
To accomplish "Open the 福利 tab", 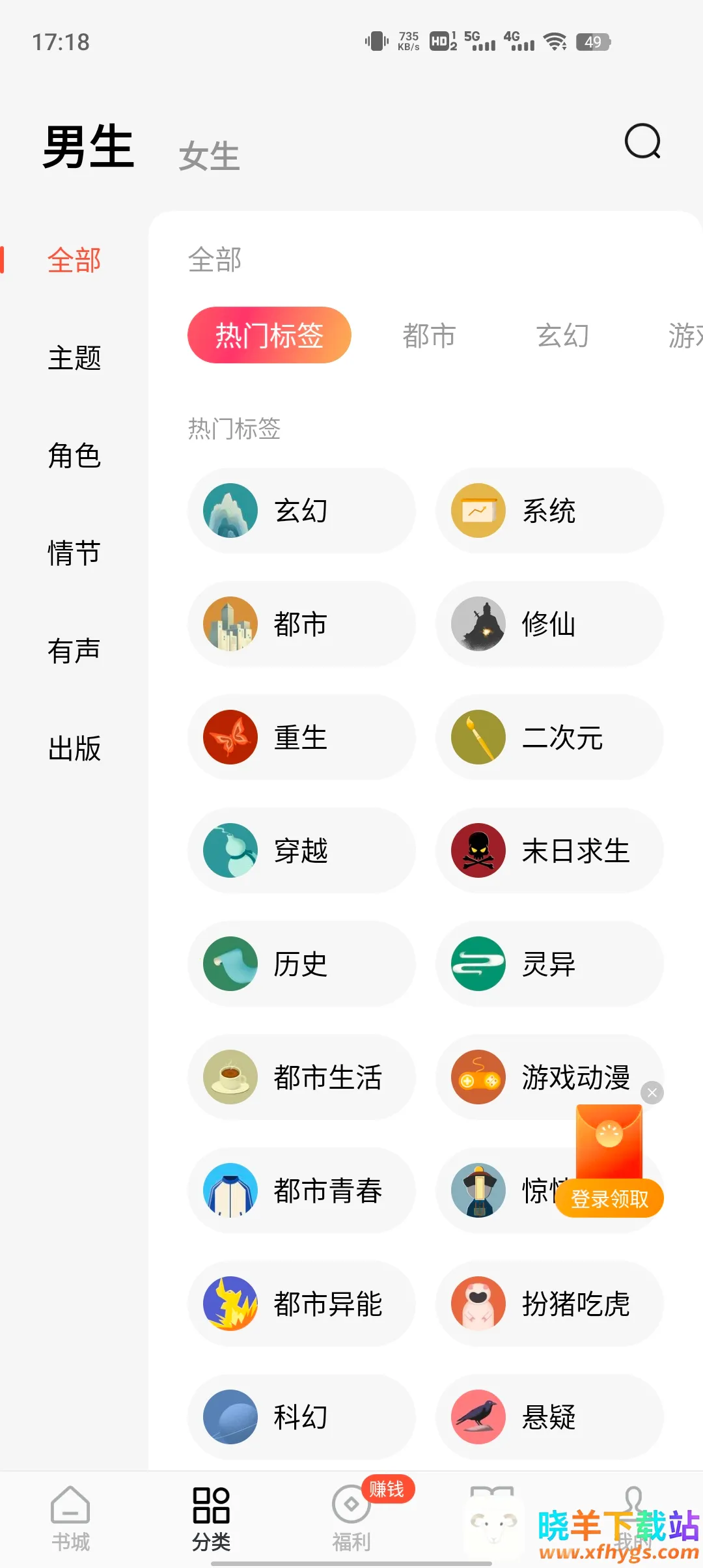I will coord(351,1519).
